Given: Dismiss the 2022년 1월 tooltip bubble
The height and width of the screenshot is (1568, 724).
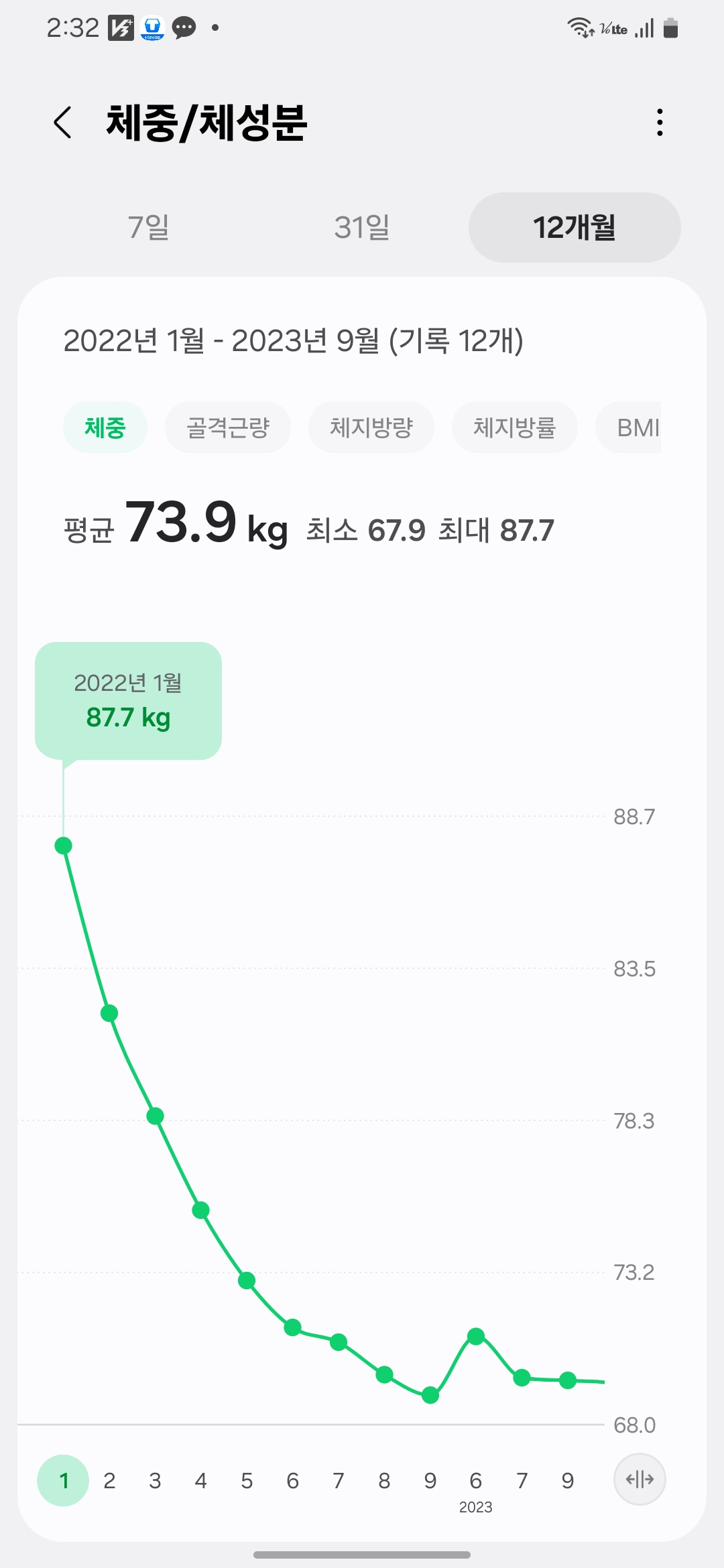Looking at the screenshot, I should (x=127, y=699).
